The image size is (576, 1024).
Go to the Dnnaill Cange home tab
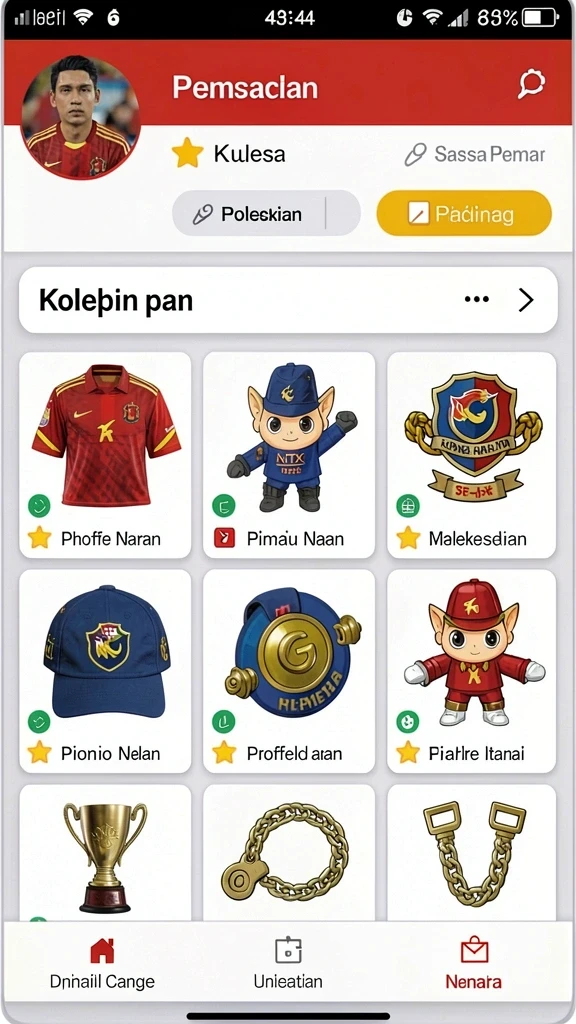pos(102,964)
